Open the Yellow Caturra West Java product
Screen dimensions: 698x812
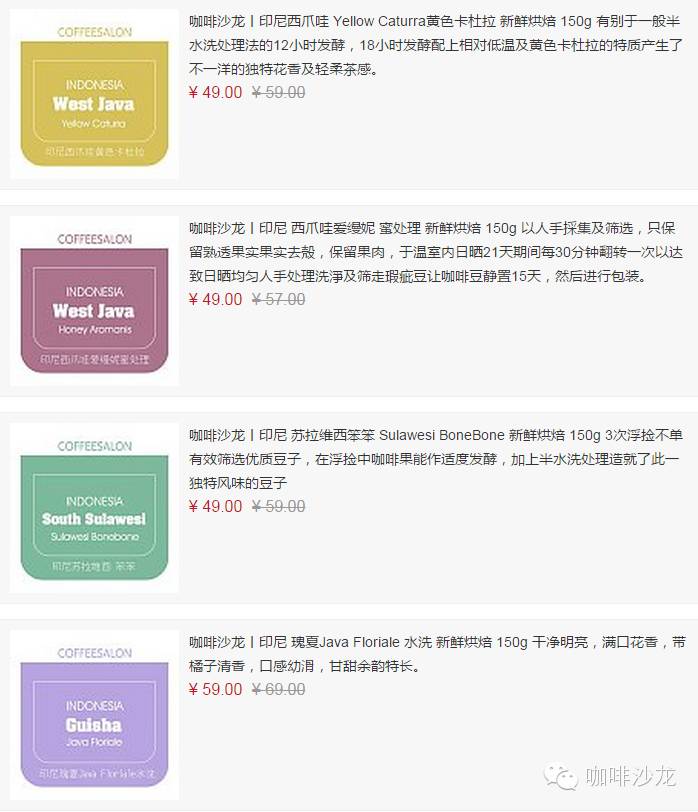click(x=94, y=95)
